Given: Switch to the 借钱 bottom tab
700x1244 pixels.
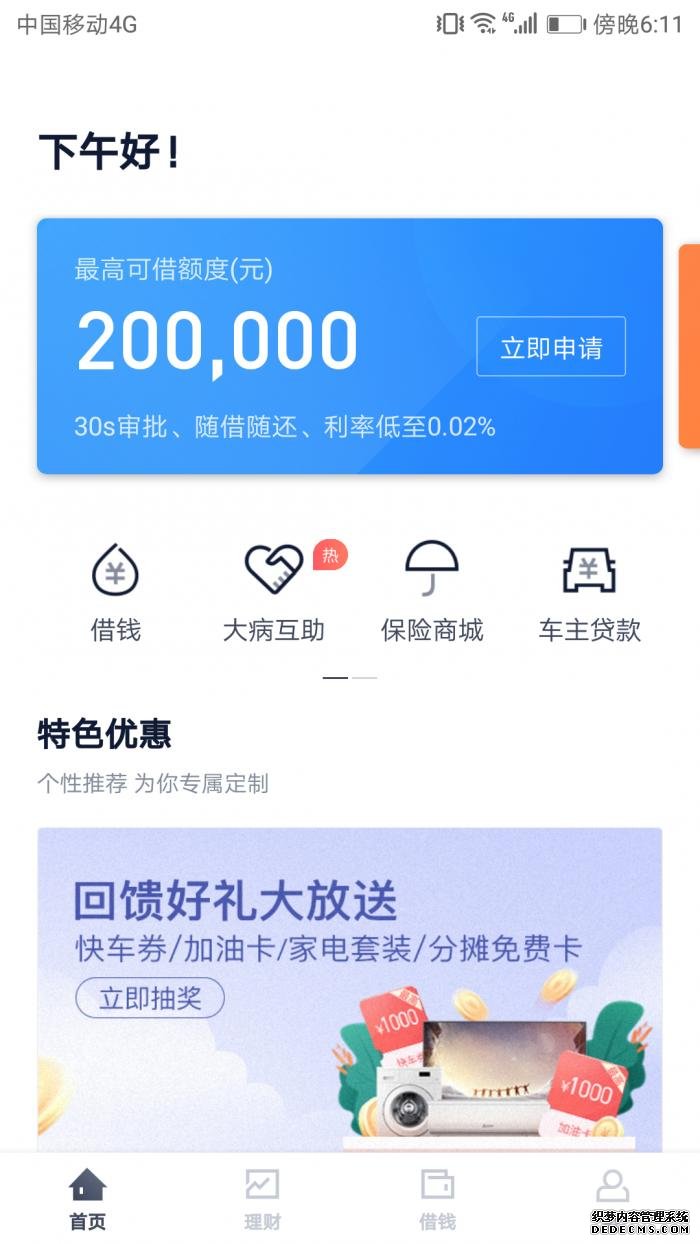Looking at the screenshot, I should (438, 1198).
